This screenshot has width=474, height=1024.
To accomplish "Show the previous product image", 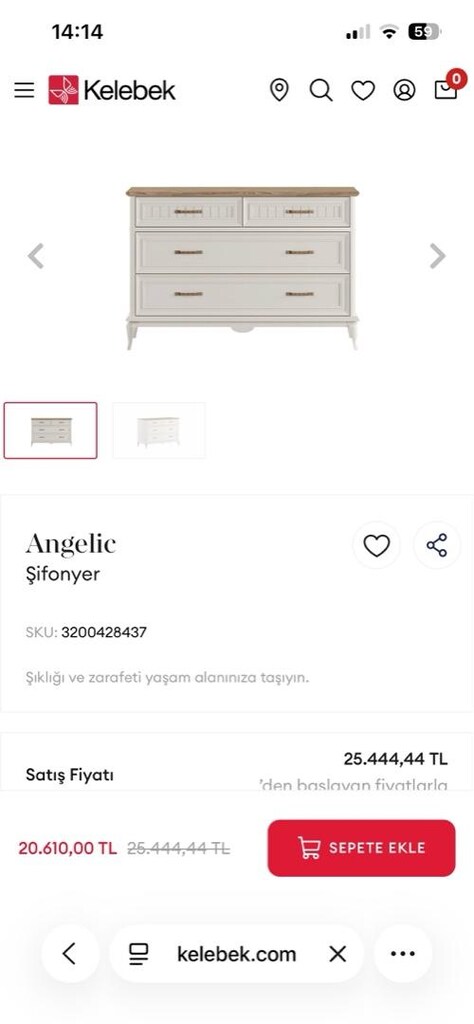I will [x=36, y=255].
